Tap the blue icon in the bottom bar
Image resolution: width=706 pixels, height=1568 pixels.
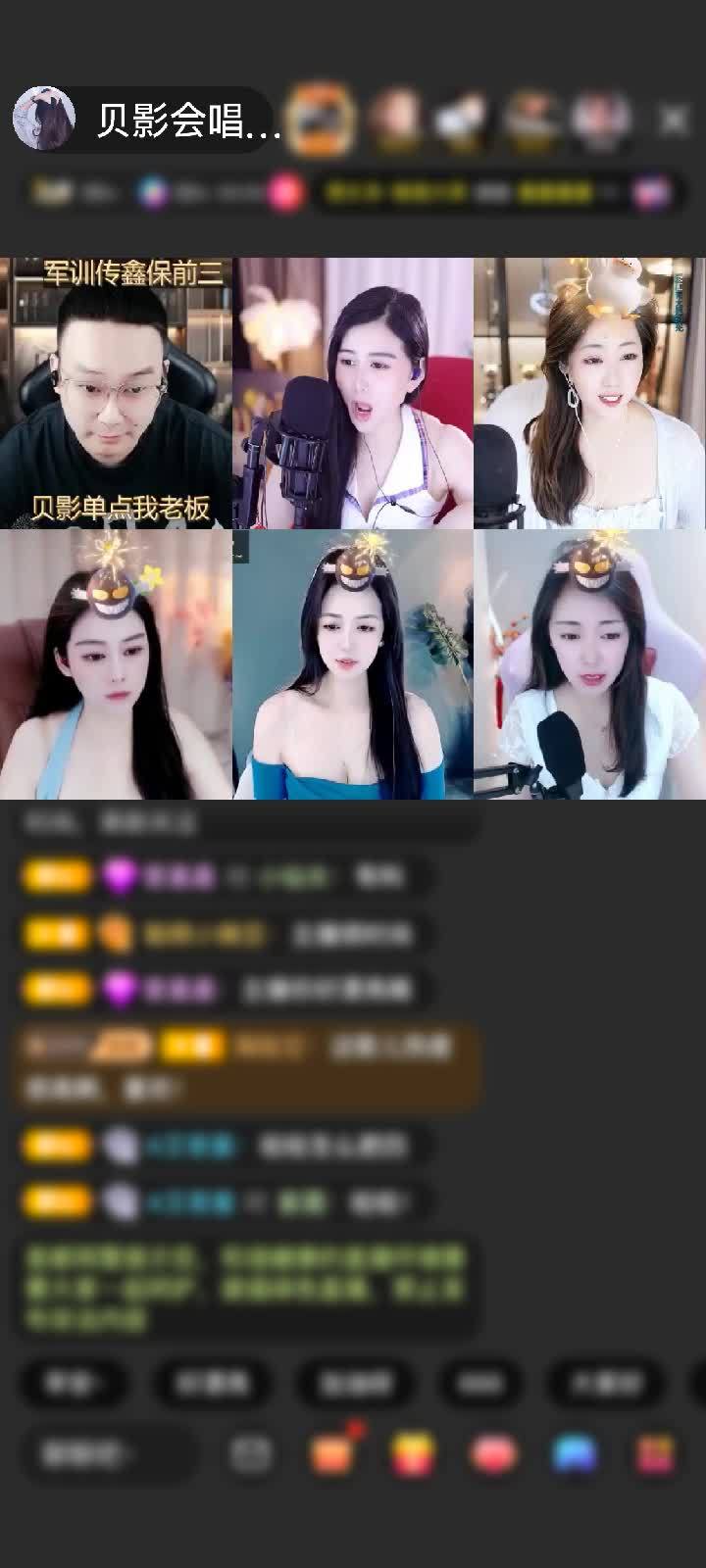[575, 1454]
